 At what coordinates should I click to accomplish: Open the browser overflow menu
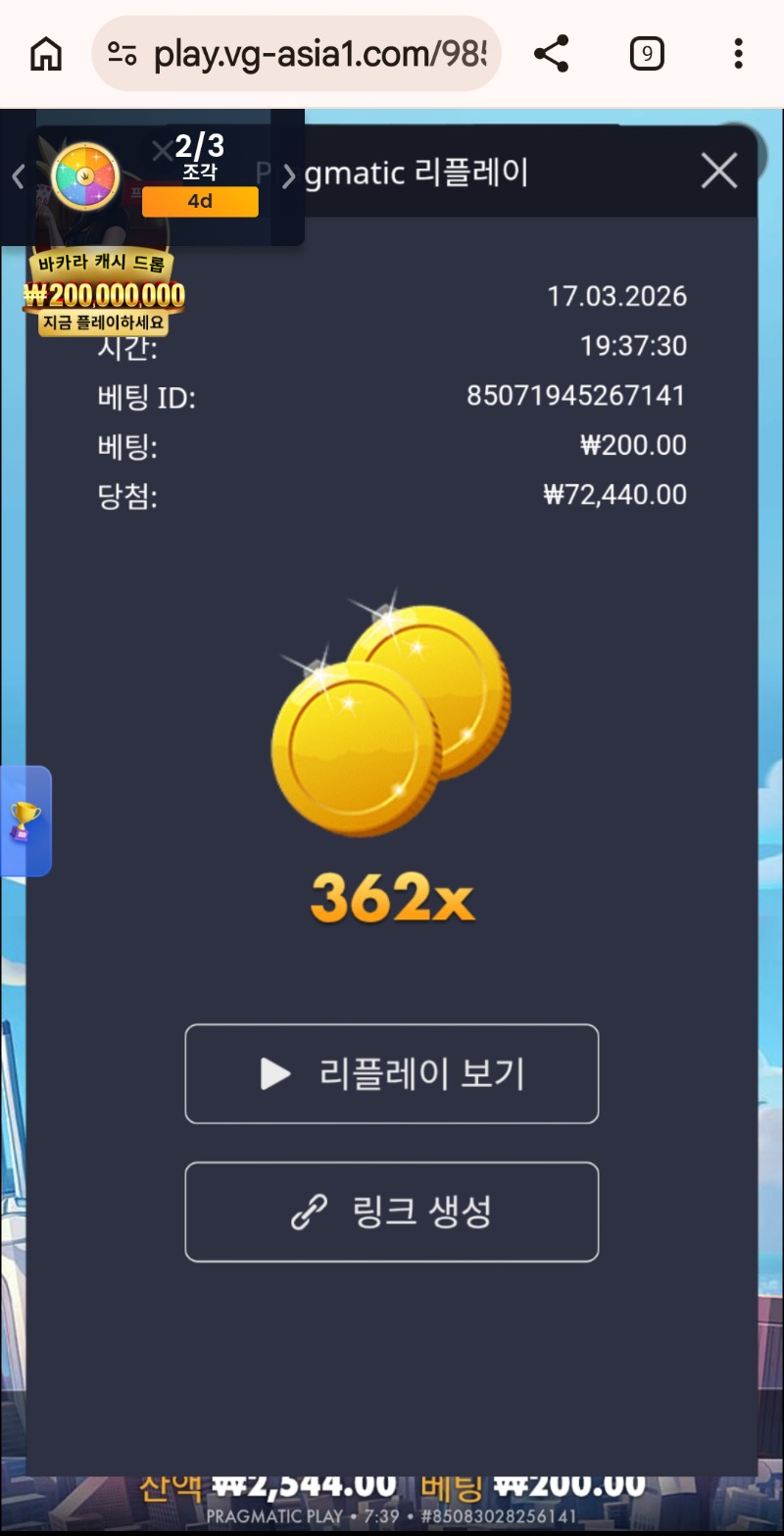(738, 54)
